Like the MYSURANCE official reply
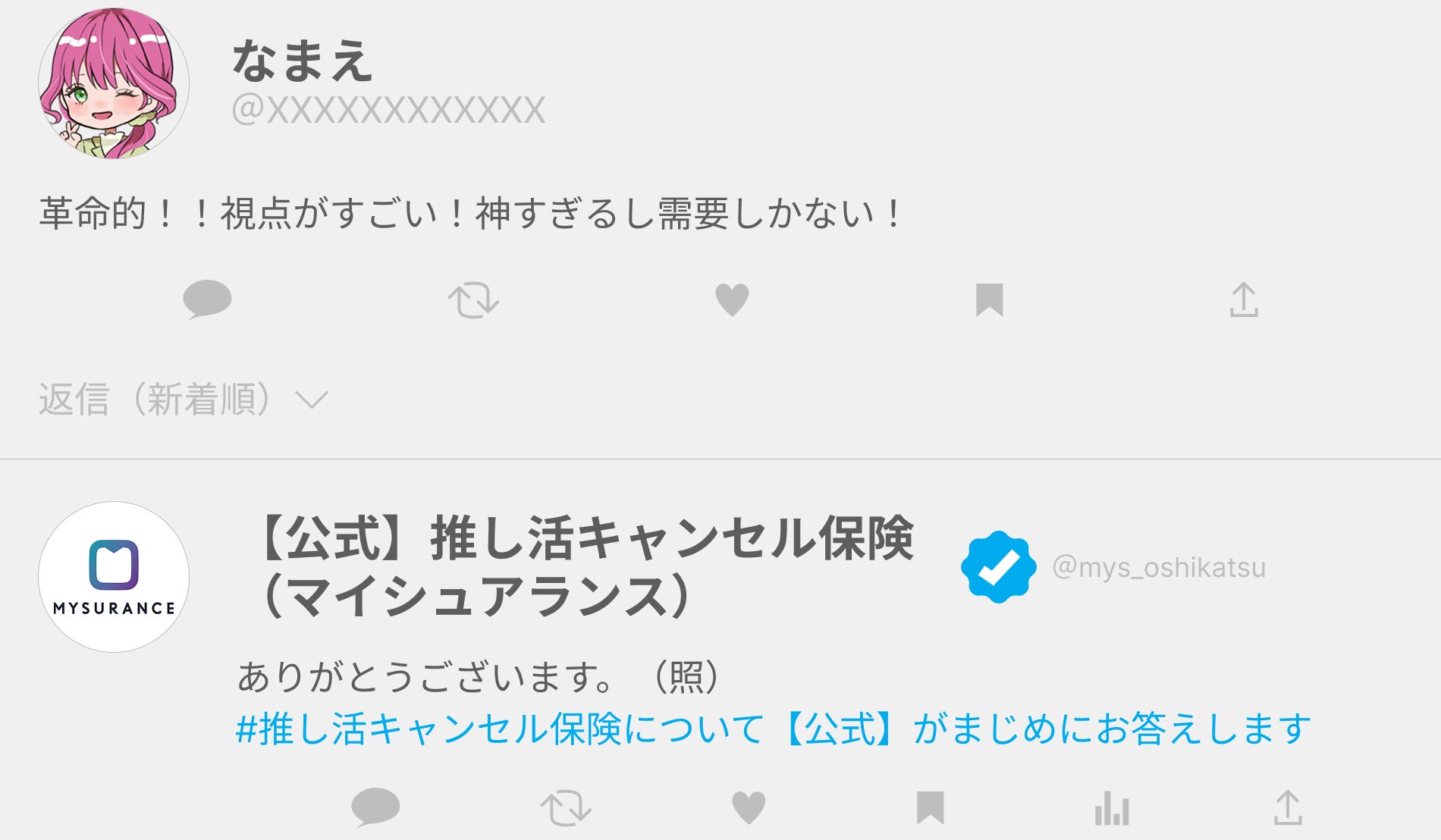 [749, 807]
